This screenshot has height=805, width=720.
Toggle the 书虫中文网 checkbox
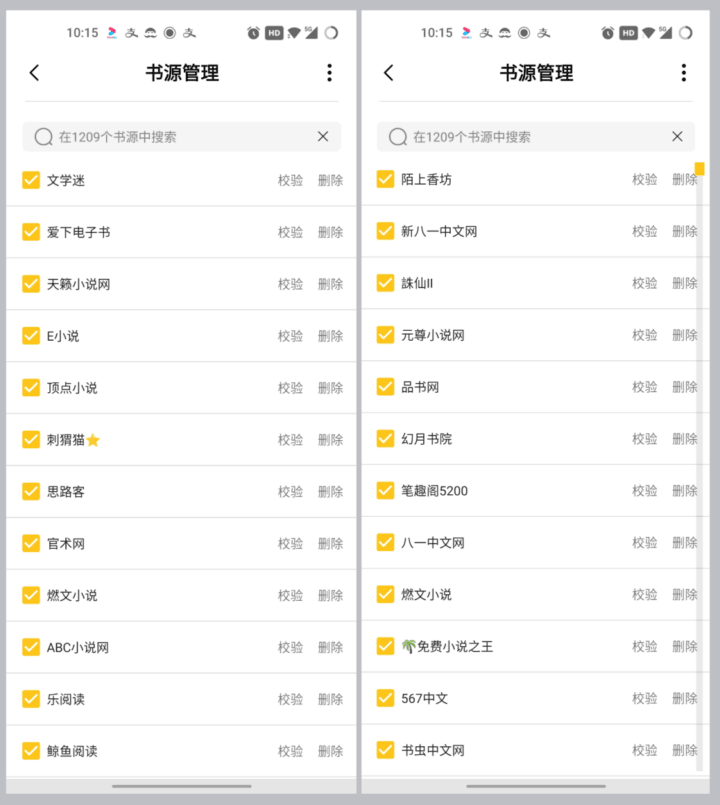pos(385,750)
